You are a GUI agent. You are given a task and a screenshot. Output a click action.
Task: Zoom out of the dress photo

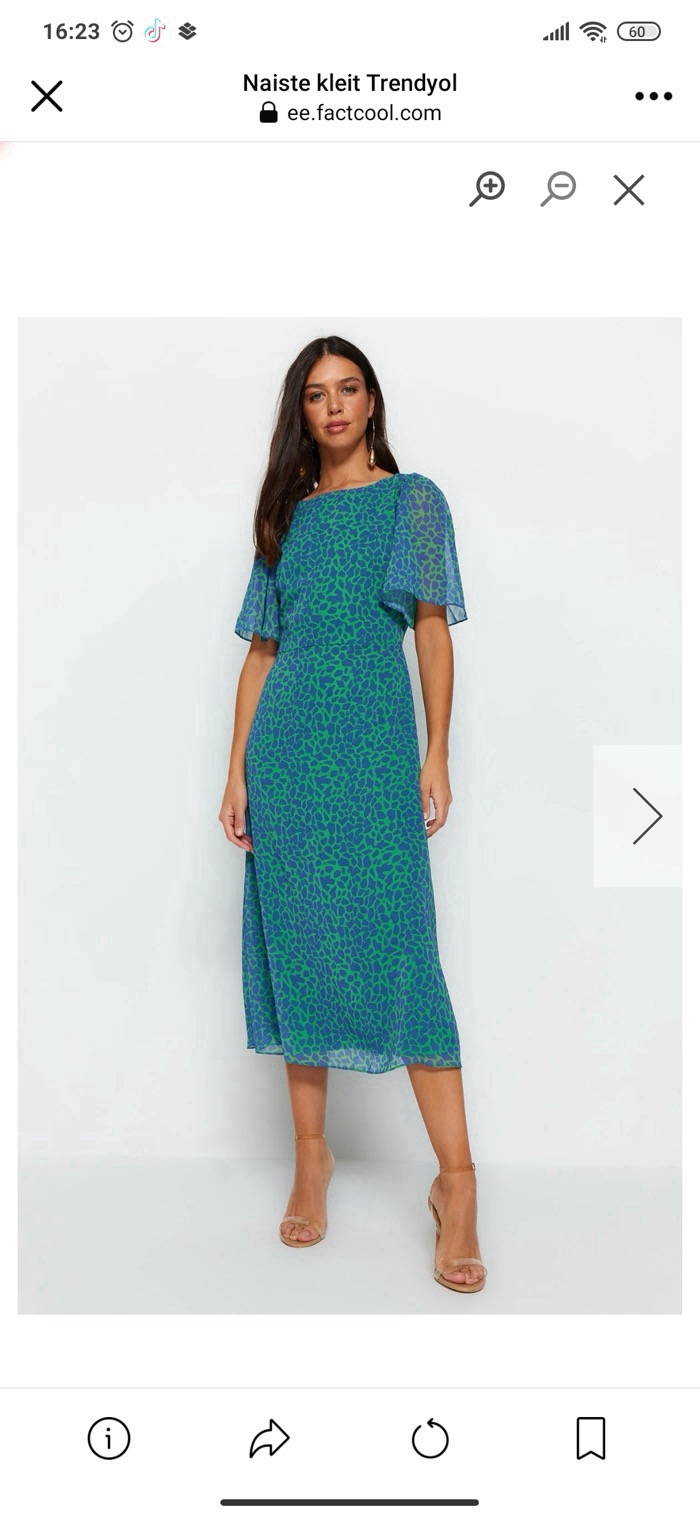[x=559, y=189]
